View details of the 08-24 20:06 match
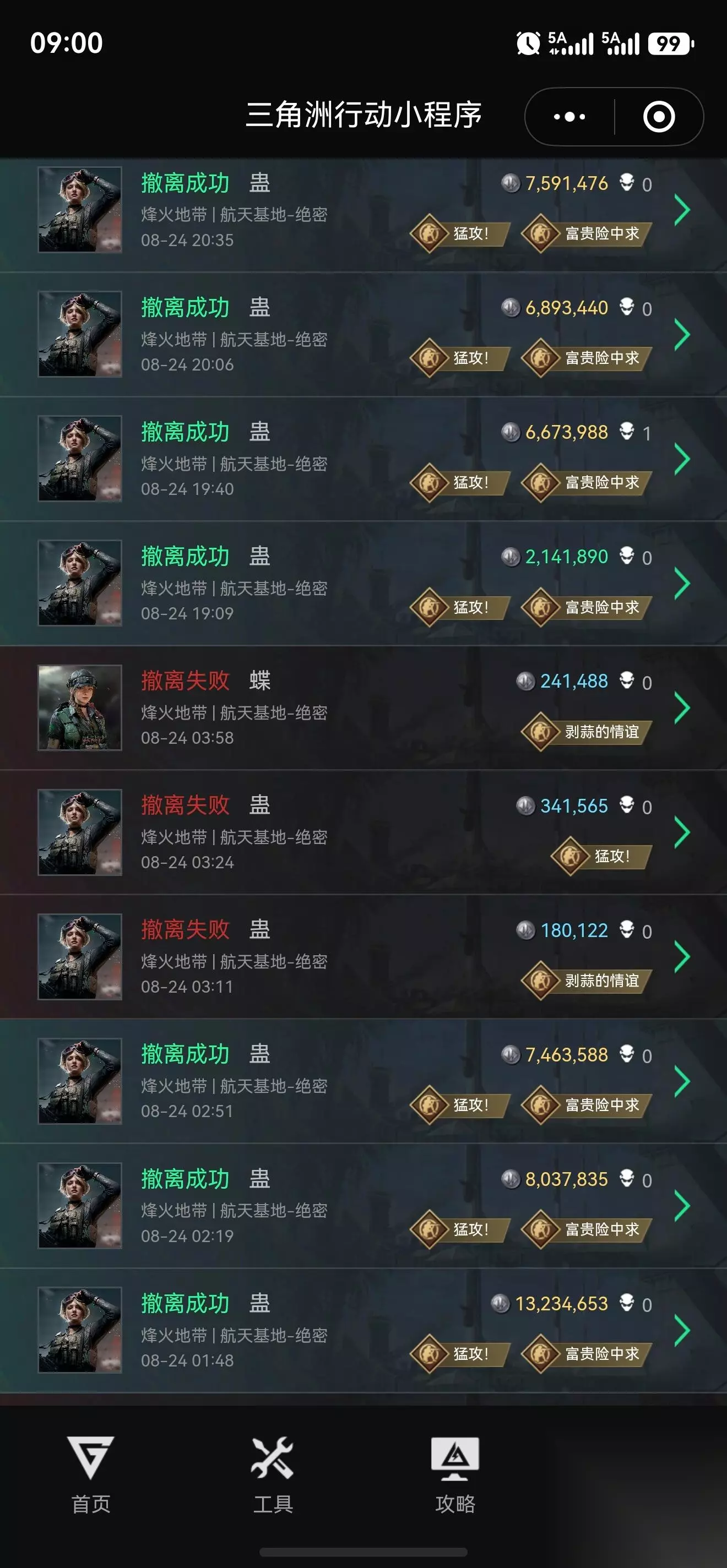 363,335
